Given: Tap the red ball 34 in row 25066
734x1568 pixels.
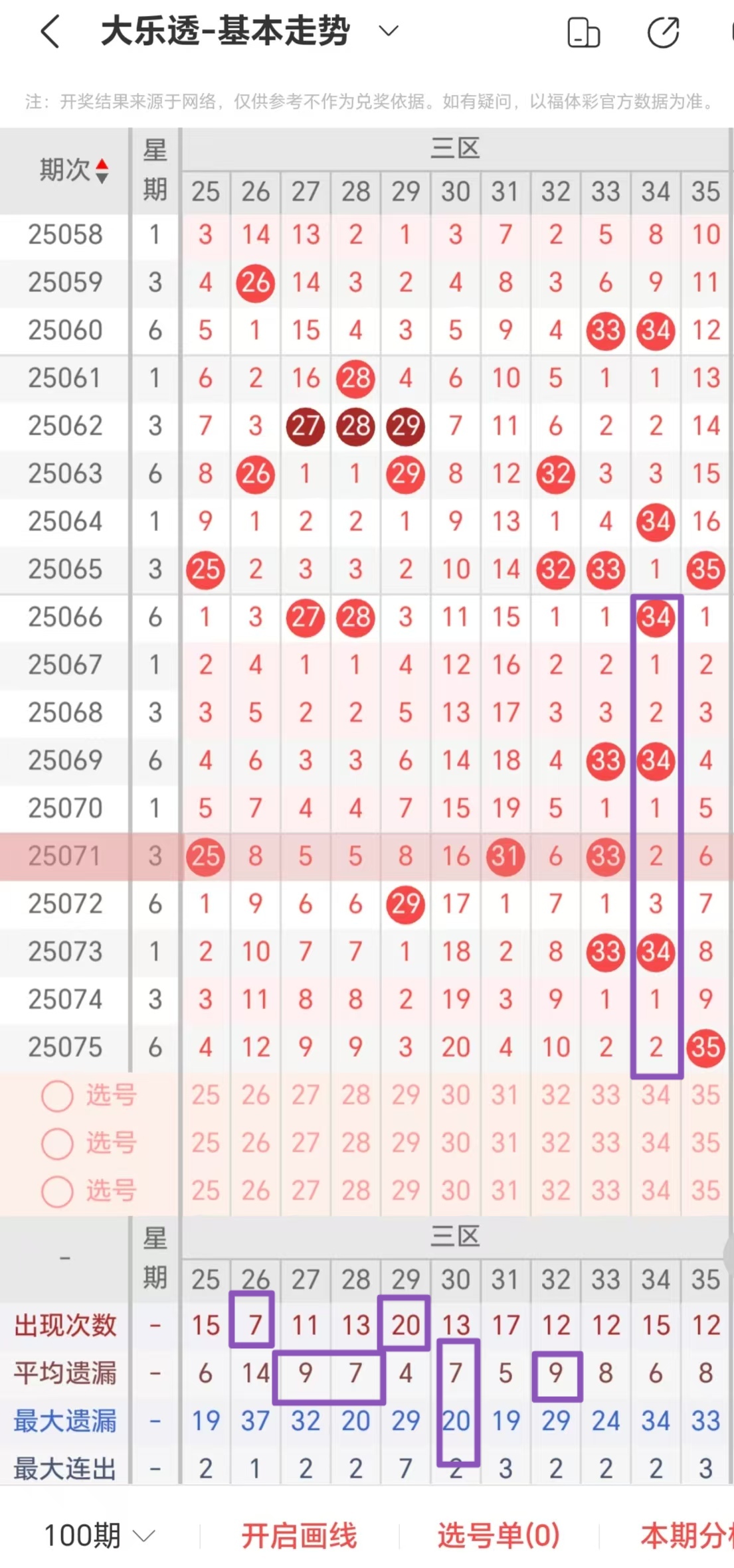Looking at the screenshot, I should coord(656,617).
